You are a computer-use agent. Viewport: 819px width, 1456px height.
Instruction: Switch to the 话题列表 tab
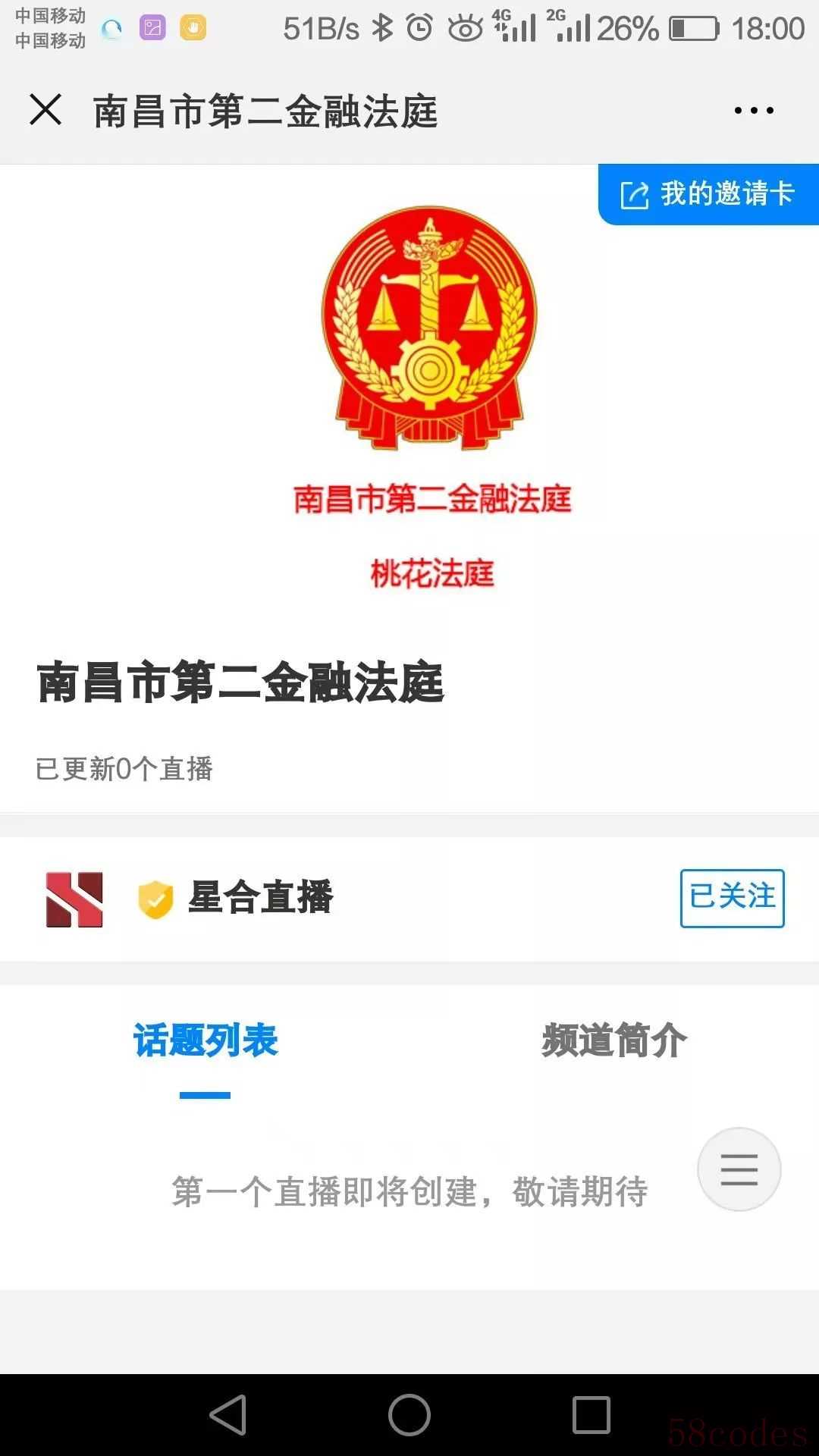click(x=206, y=1040)
